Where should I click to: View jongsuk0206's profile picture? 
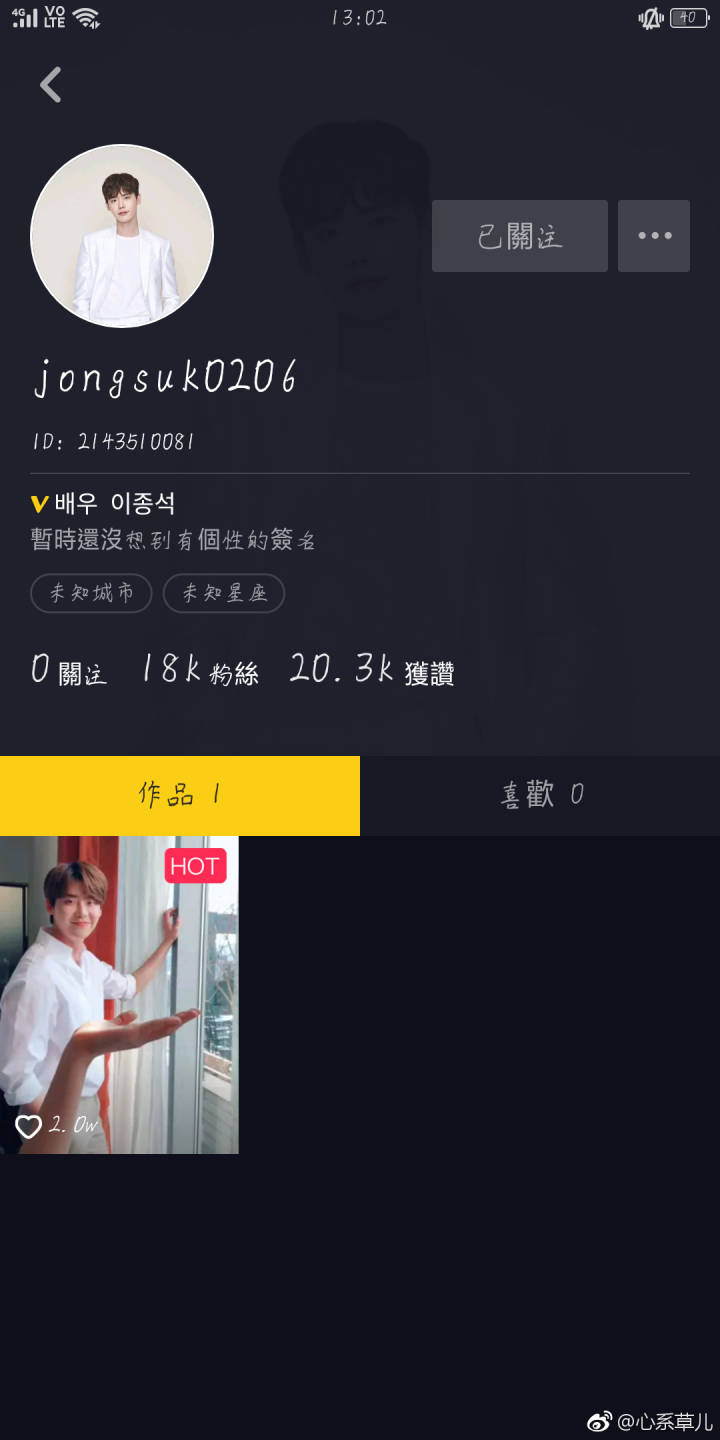pos(122,236)
